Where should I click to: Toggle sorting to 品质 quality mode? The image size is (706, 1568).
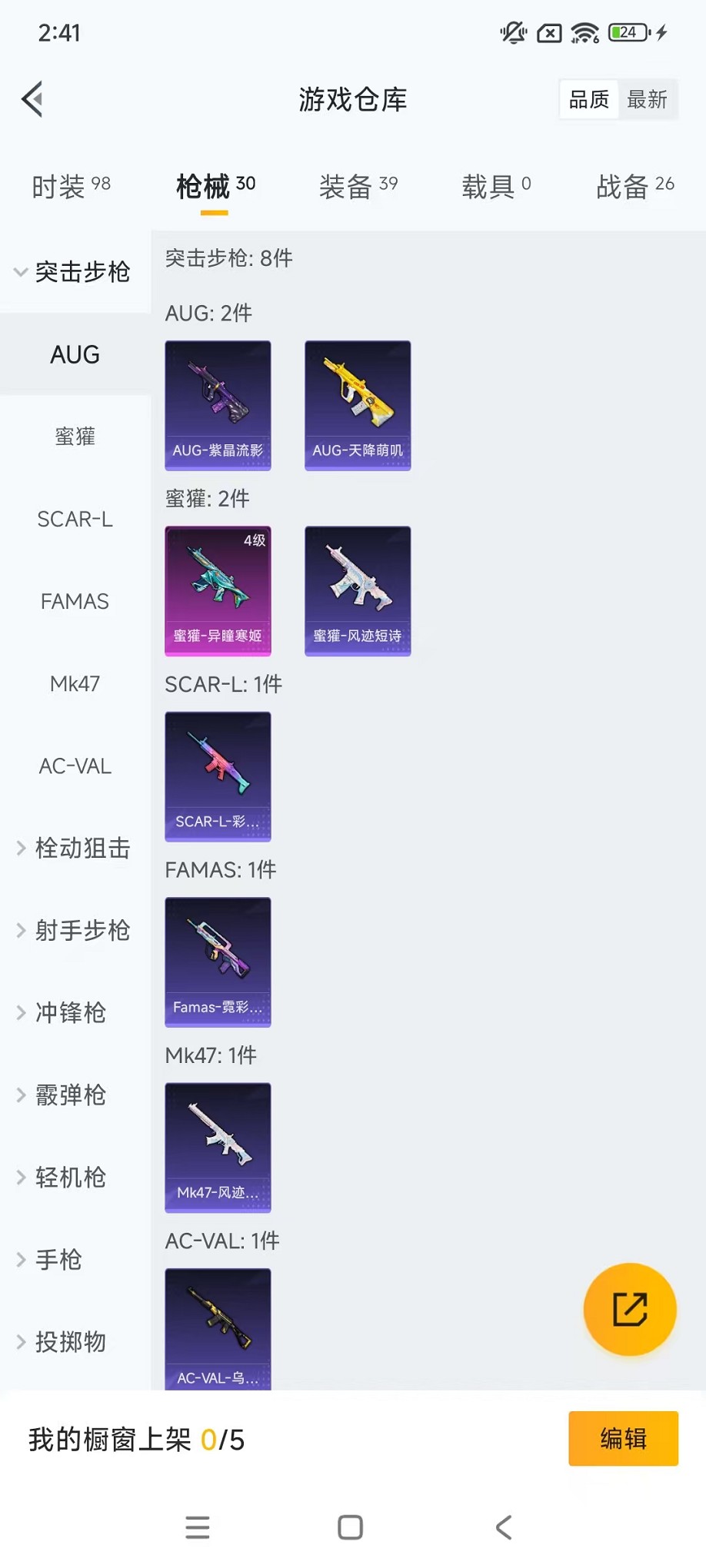tap(588, 98)
